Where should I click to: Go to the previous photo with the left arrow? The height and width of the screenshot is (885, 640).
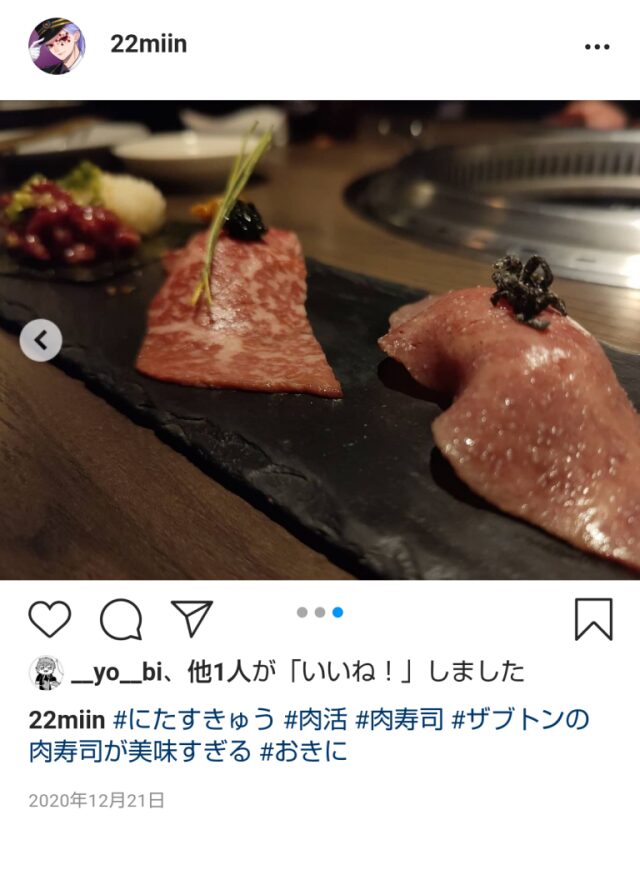40,341
